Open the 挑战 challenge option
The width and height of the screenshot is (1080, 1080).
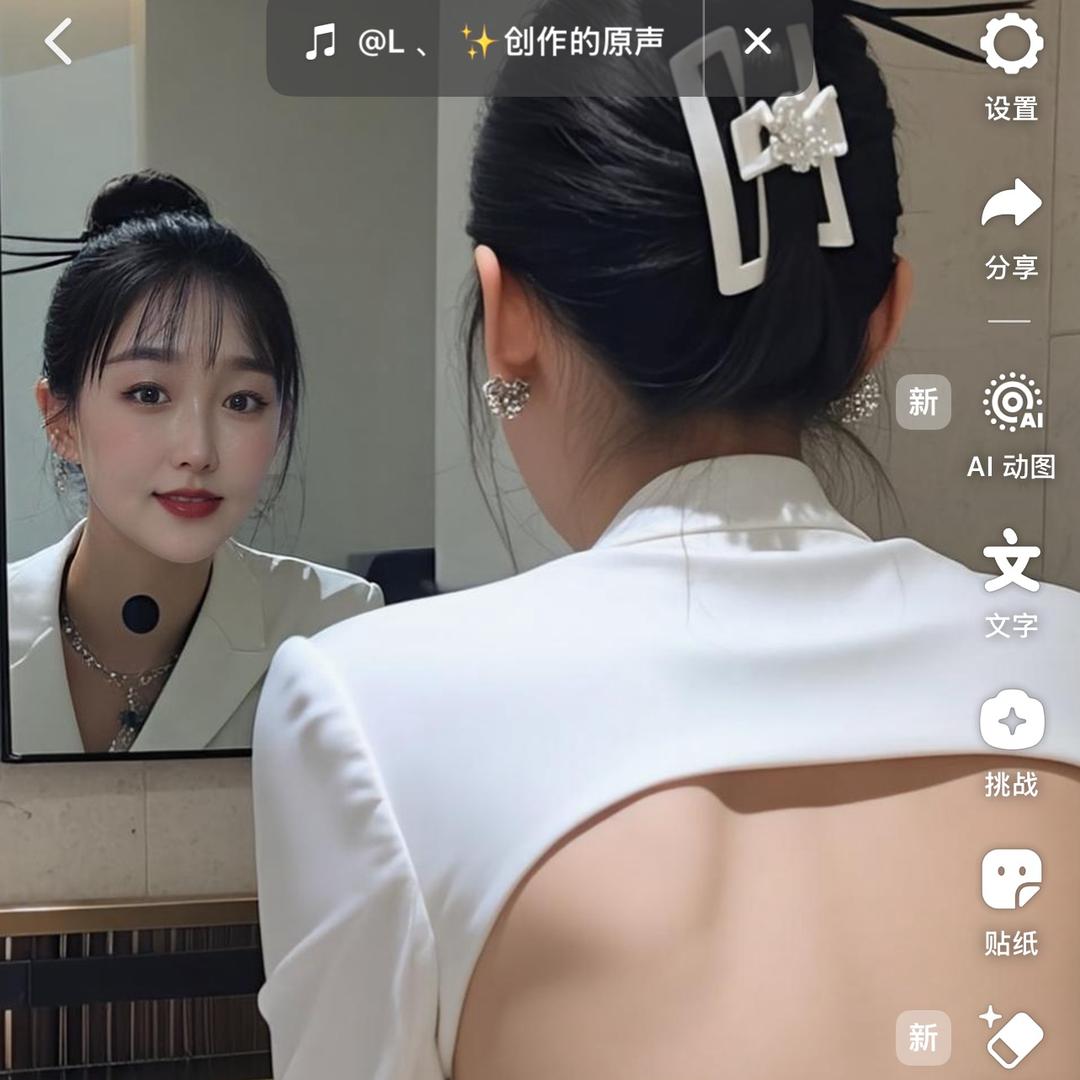click(x=1011, y=741)
